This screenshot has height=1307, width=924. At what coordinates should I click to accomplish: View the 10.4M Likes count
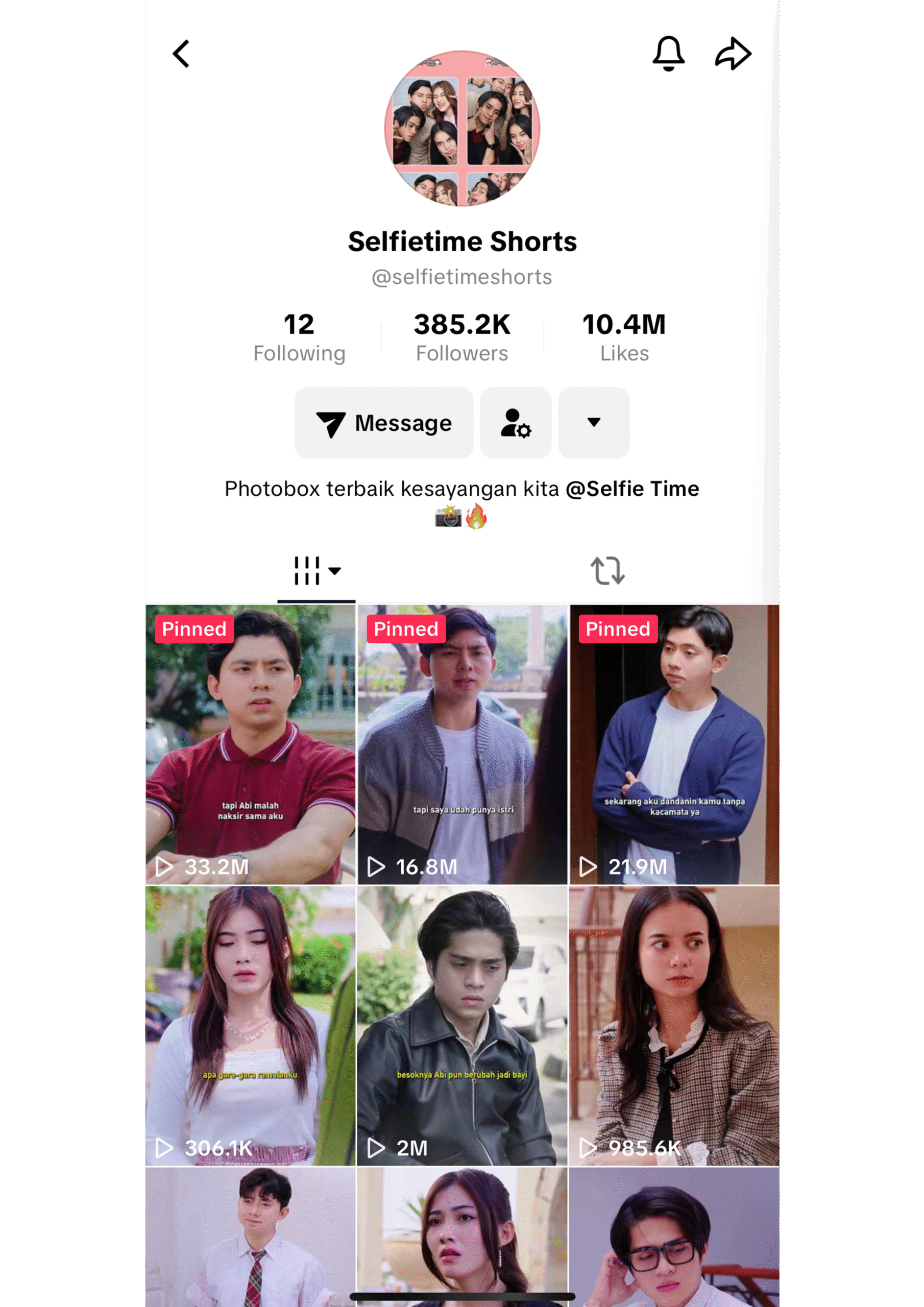click(624, 337)
